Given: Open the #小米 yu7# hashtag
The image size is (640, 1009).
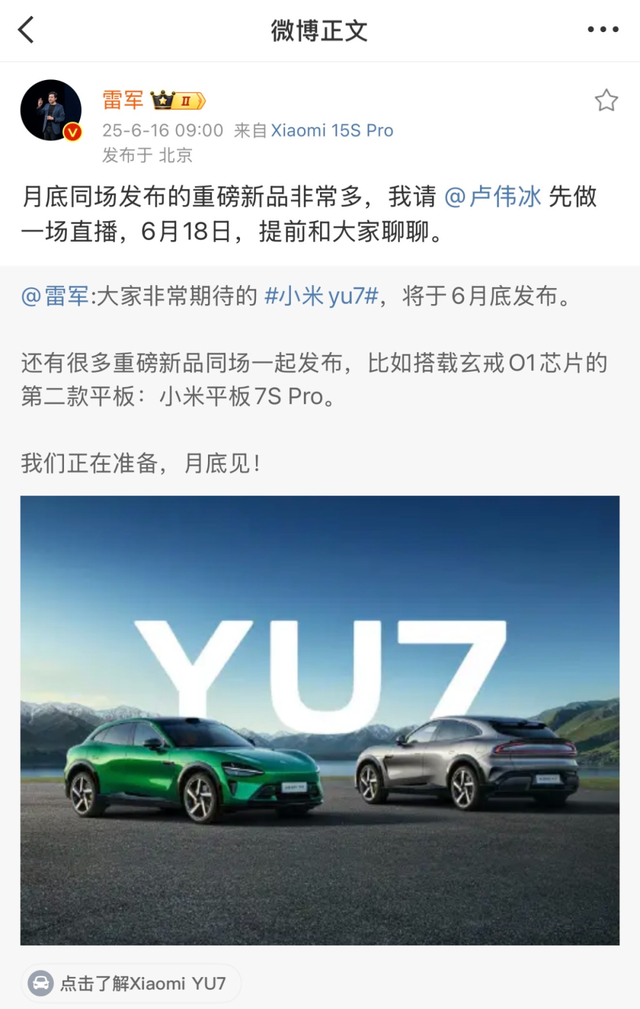Looking at the screenshot, I should coord(321,296).
